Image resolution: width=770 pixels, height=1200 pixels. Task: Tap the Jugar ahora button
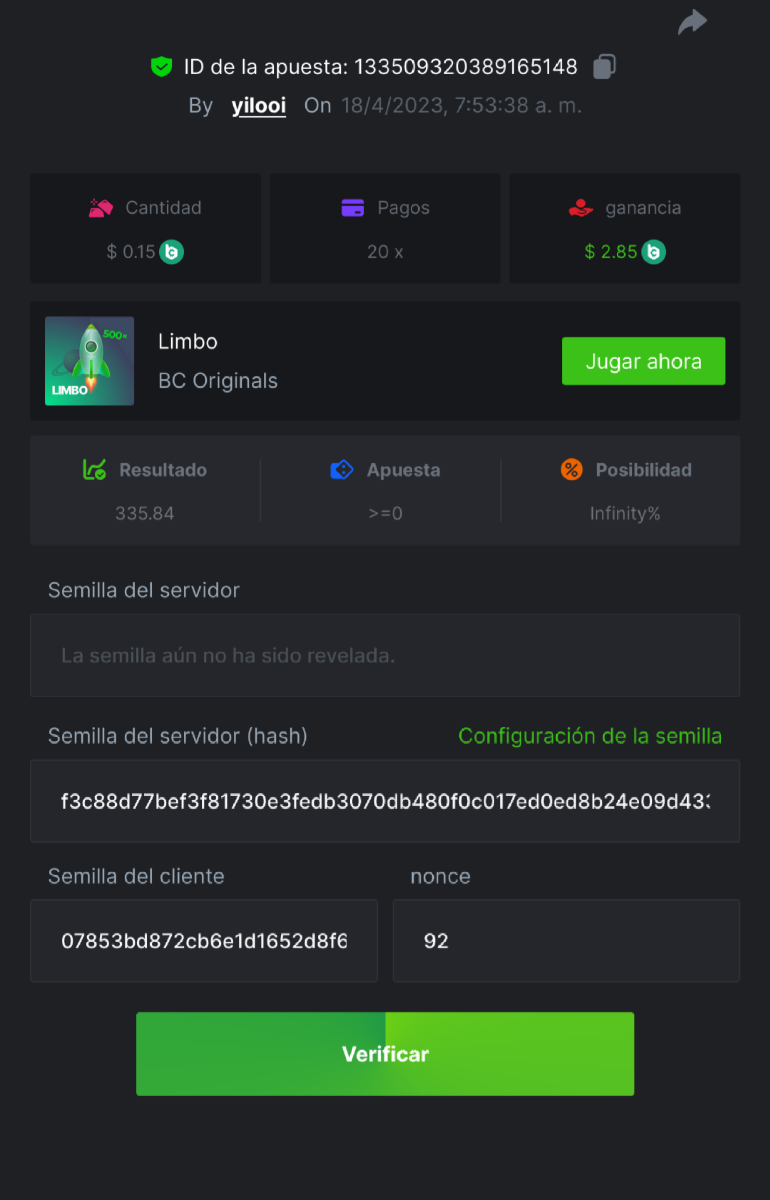[643, 361]
